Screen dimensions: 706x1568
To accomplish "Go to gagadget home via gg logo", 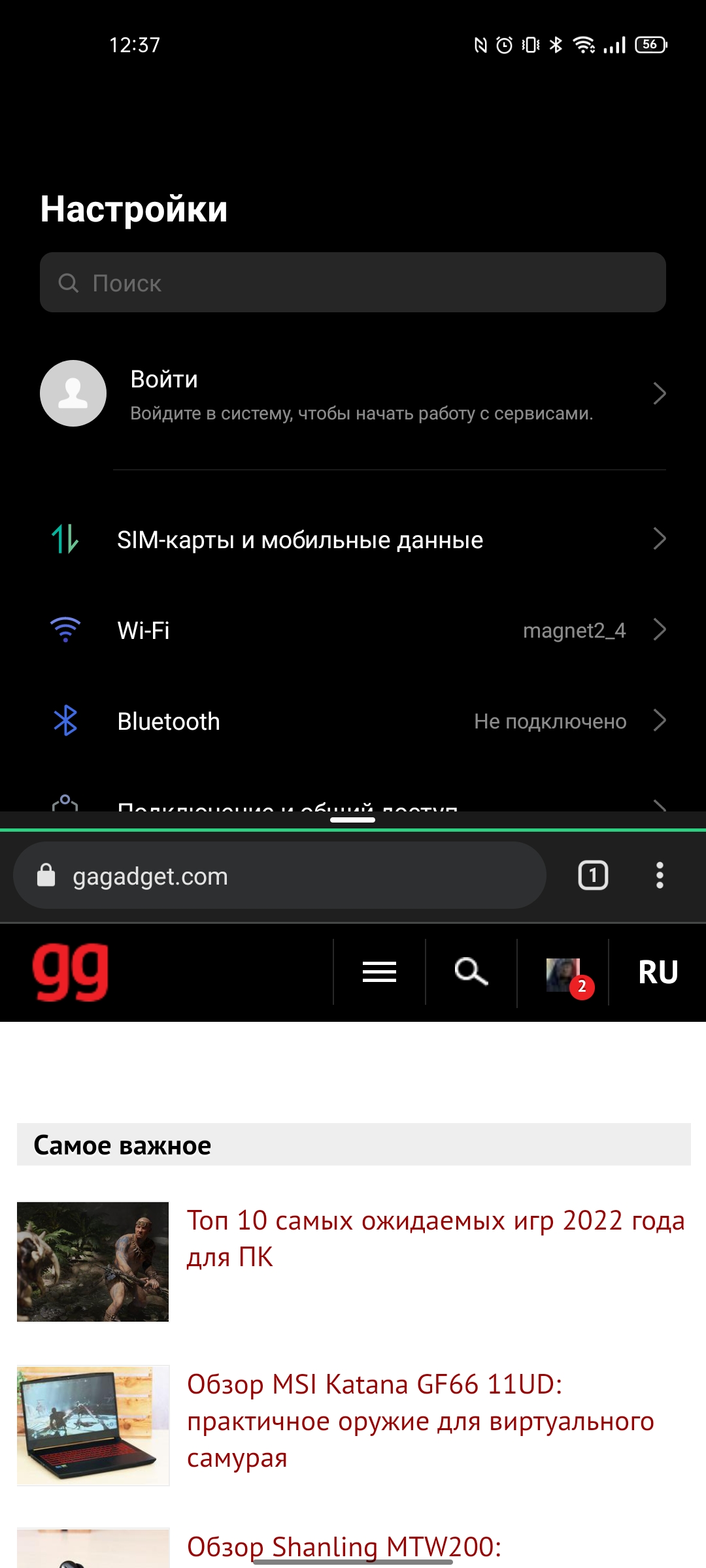I will tap(71, 972).
